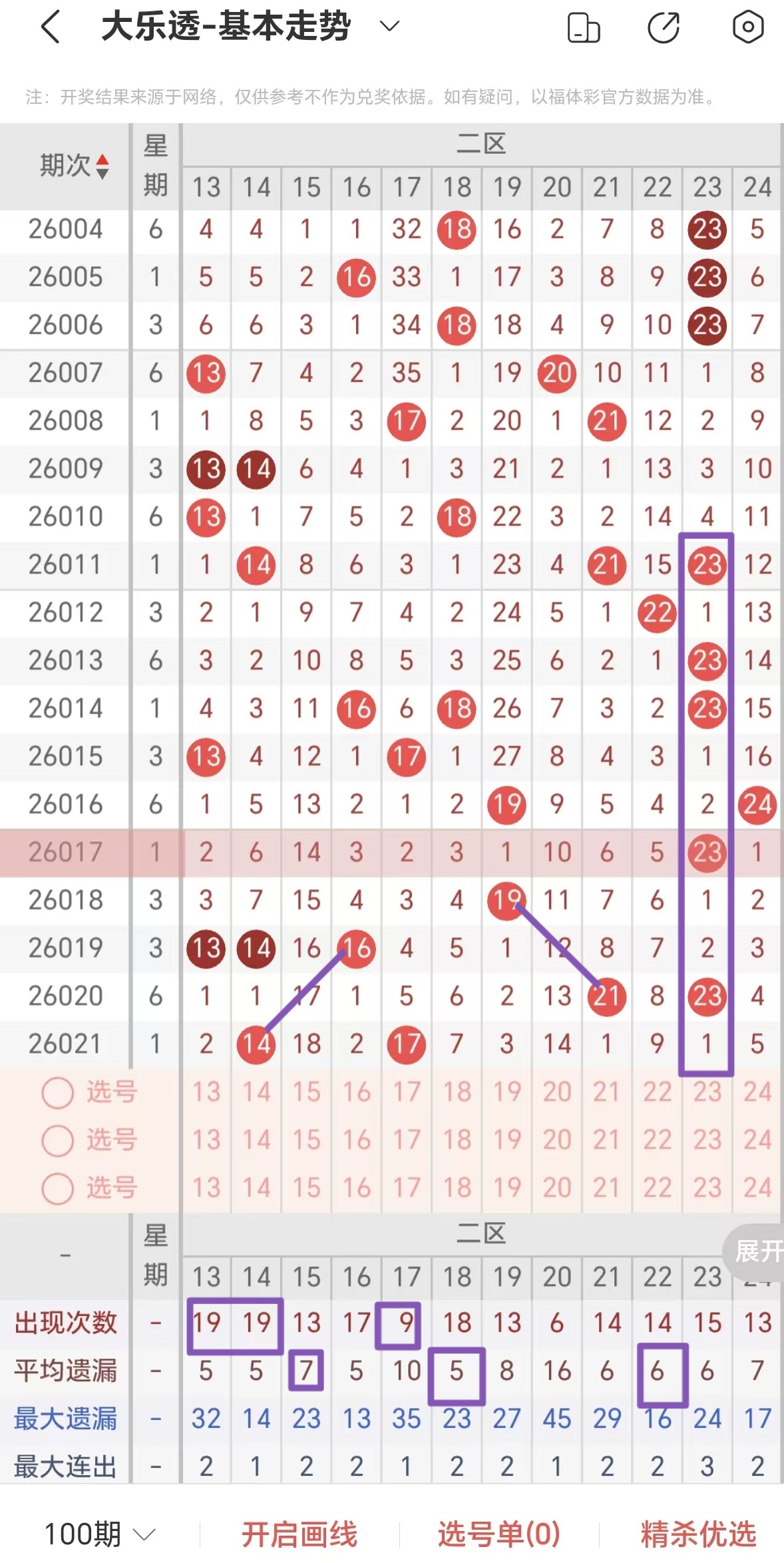This screenshot has width=784, height=1563.
Task: Enable 开启画线 drawing mode
Action: click(299, 1534)
